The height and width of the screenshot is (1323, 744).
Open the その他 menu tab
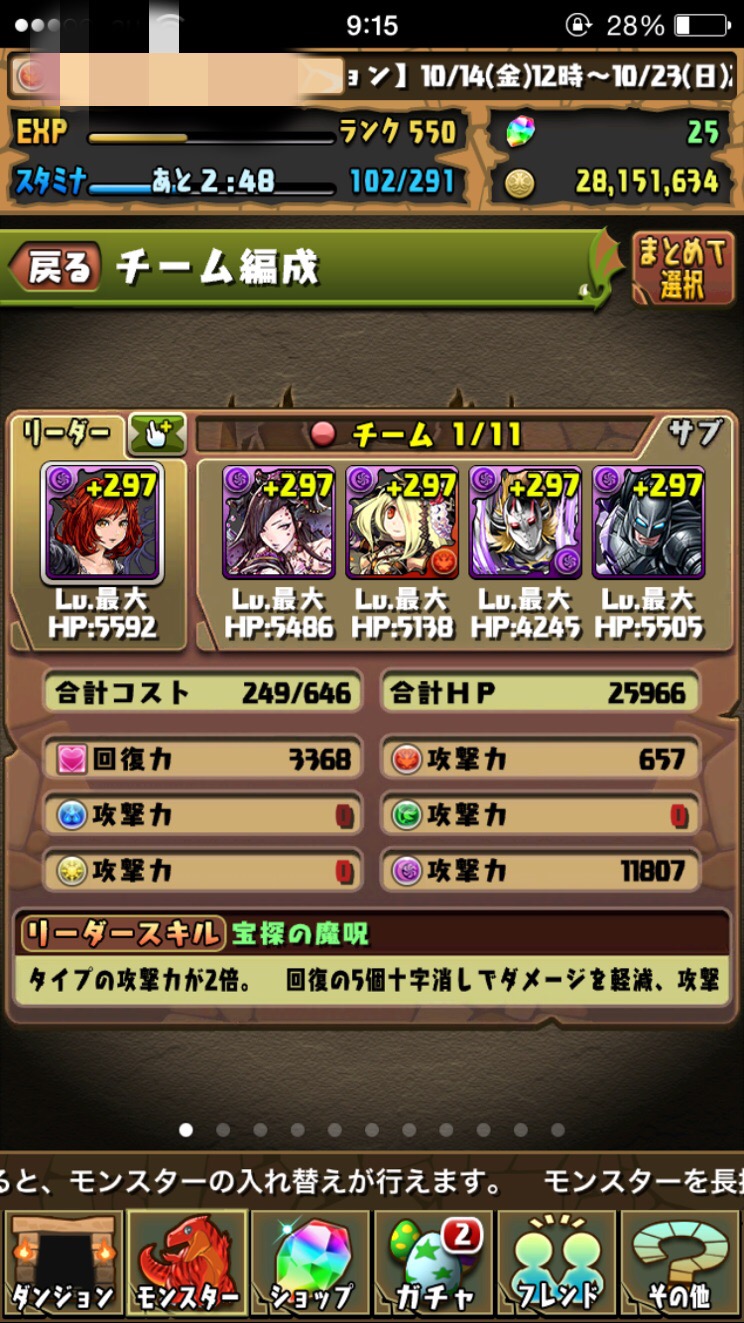coord(681,1264)
